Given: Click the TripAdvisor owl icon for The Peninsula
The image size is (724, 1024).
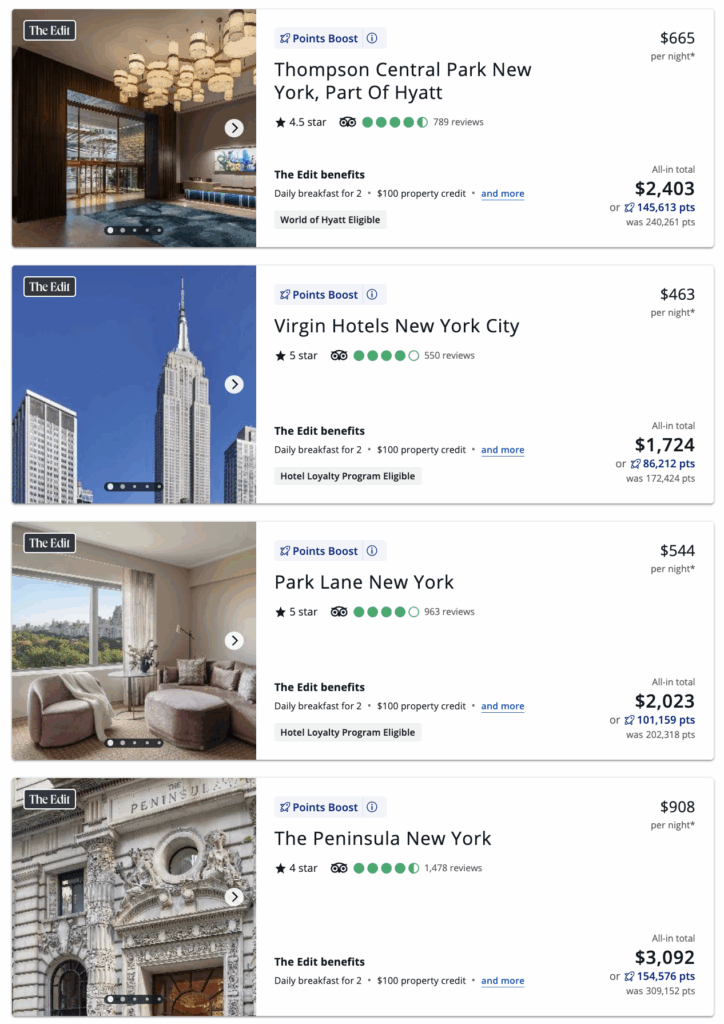Looking at the screenshot, I should point(341,868).
